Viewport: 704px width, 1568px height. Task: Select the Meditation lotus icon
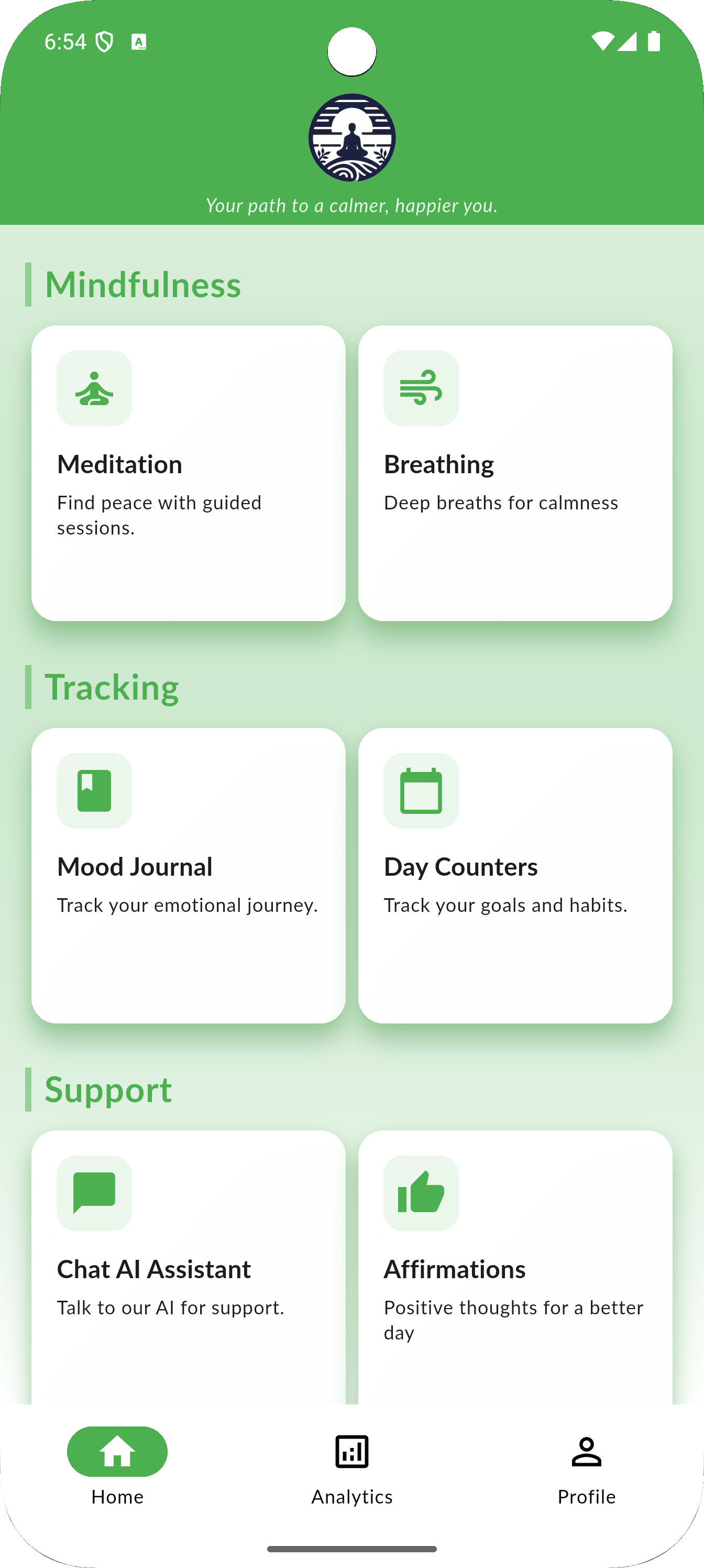94,388
